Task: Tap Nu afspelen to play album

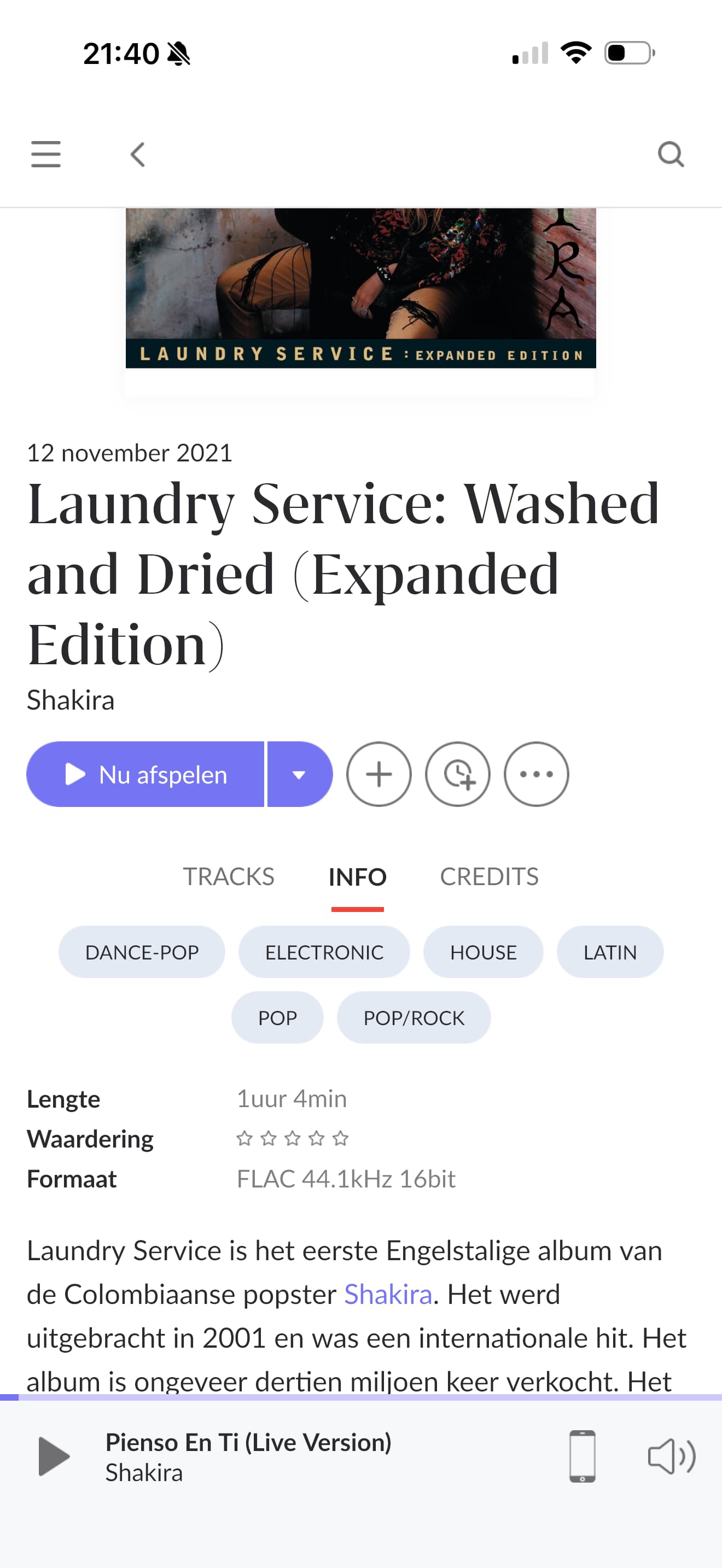Action: pyautogui.click(x=145, y=774)
